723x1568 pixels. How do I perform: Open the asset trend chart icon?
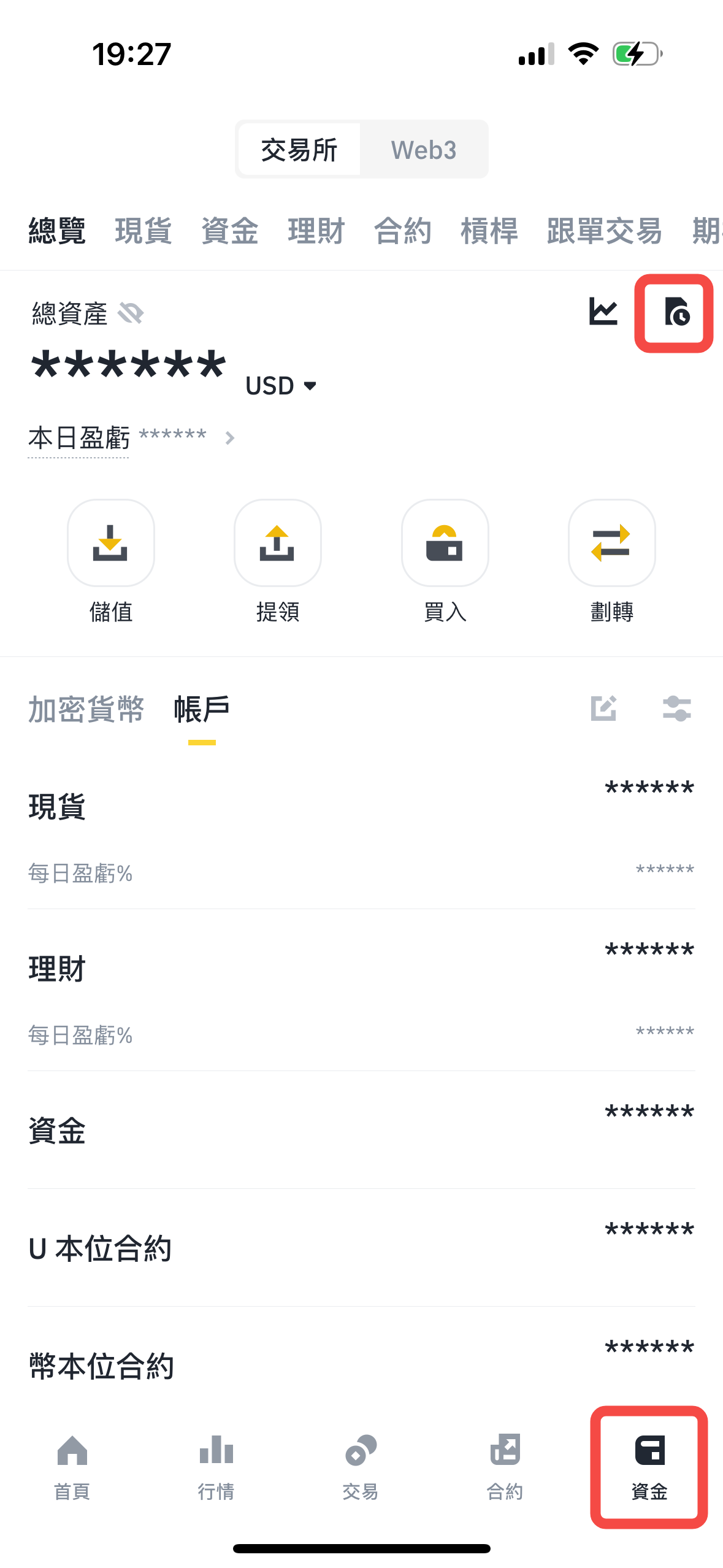coord(603,313)
